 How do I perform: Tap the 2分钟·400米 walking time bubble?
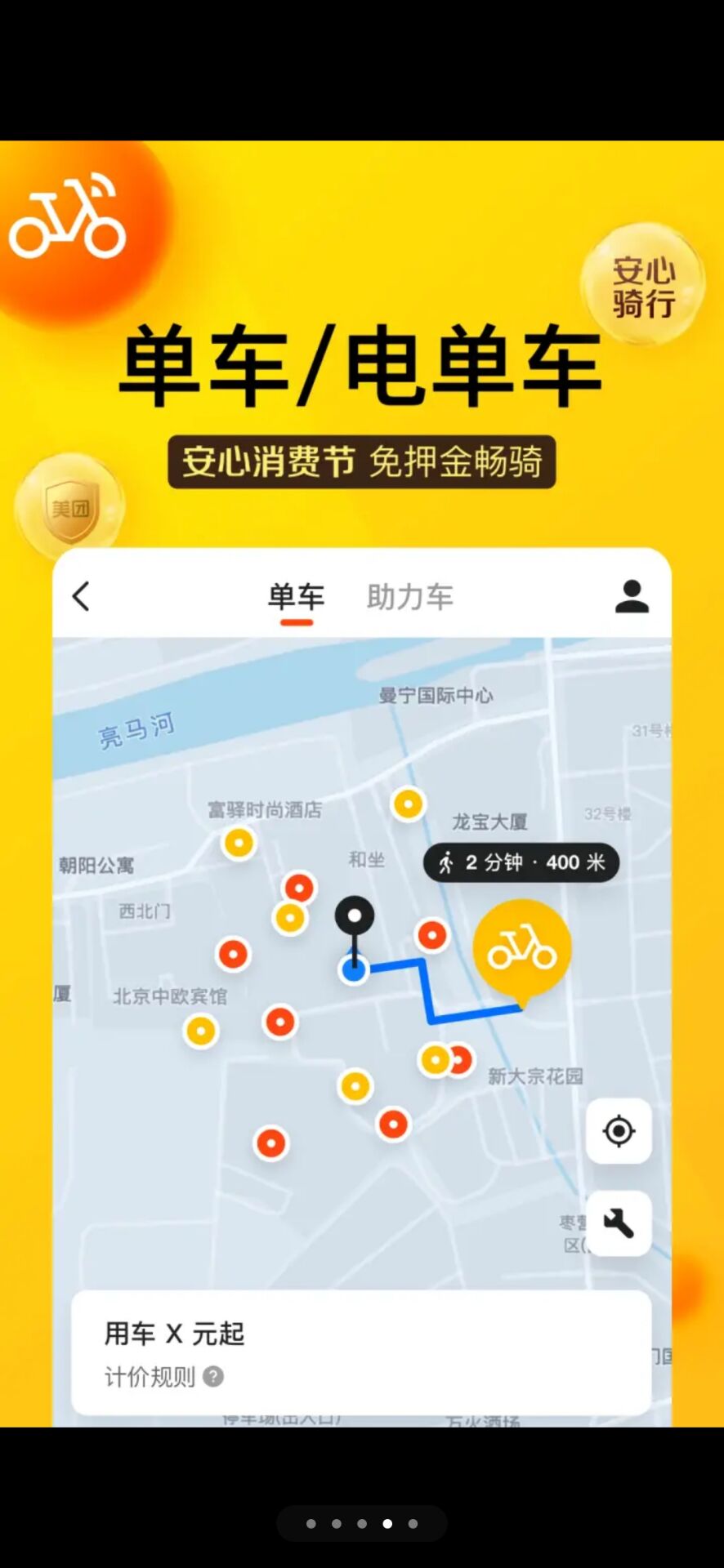pos(521,862)
